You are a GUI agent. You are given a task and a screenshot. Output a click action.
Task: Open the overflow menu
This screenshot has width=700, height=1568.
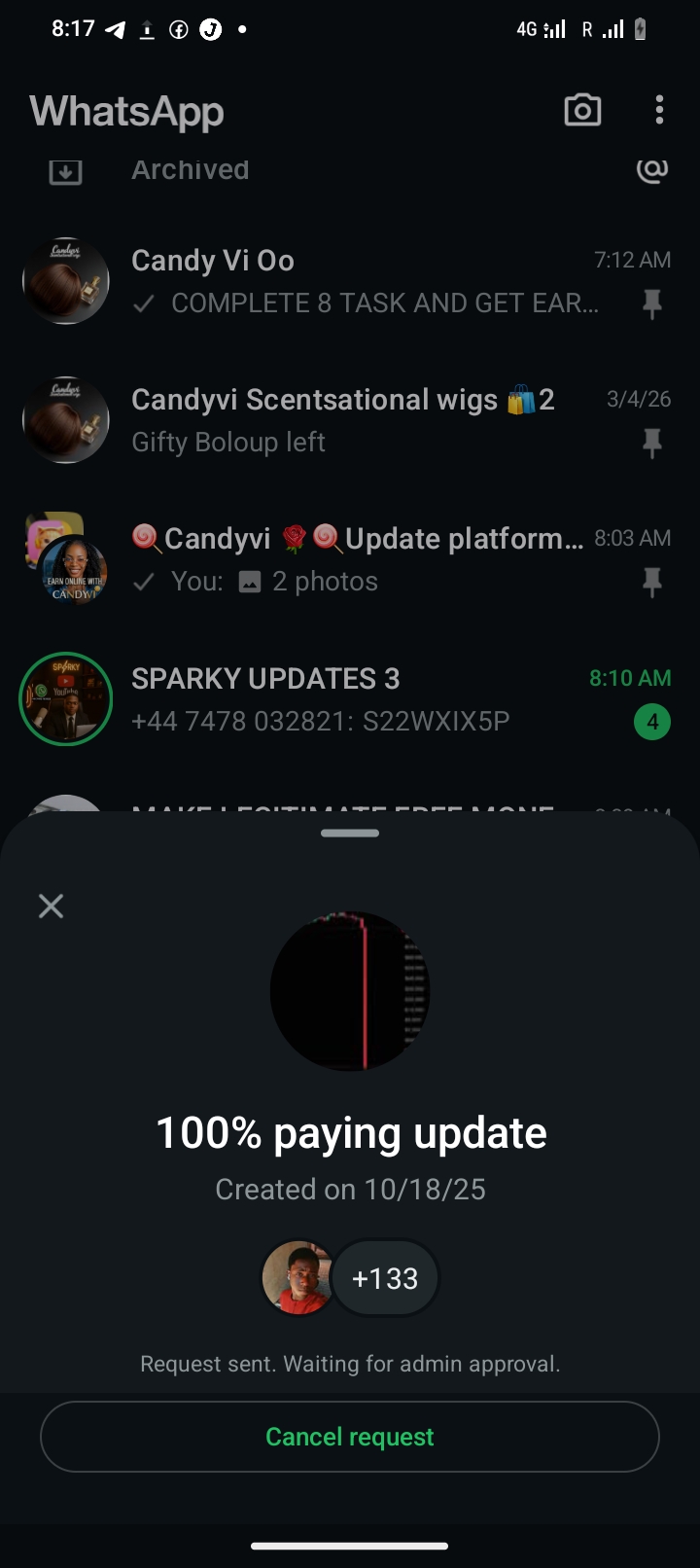click(659, 110)
